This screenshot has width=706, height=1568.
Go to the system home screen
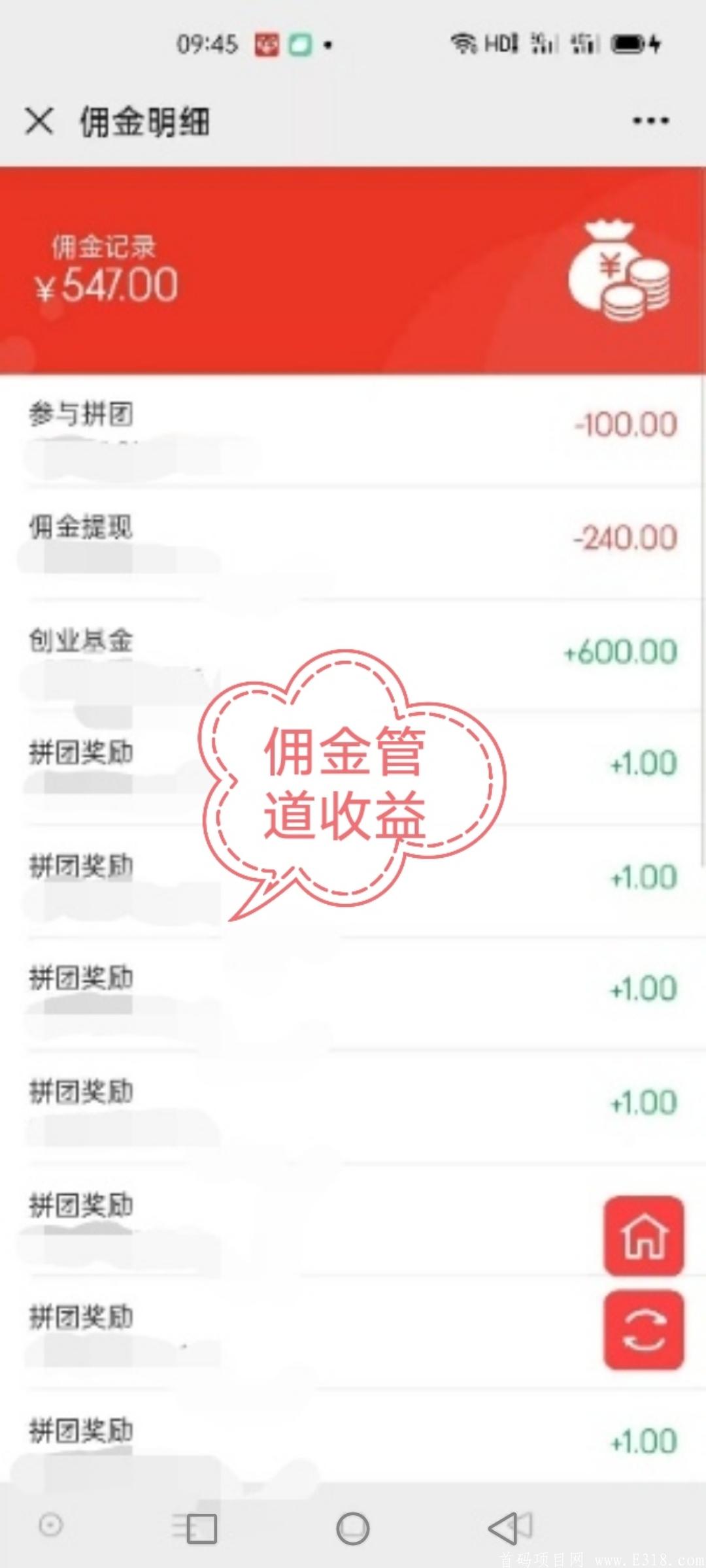353,1529
